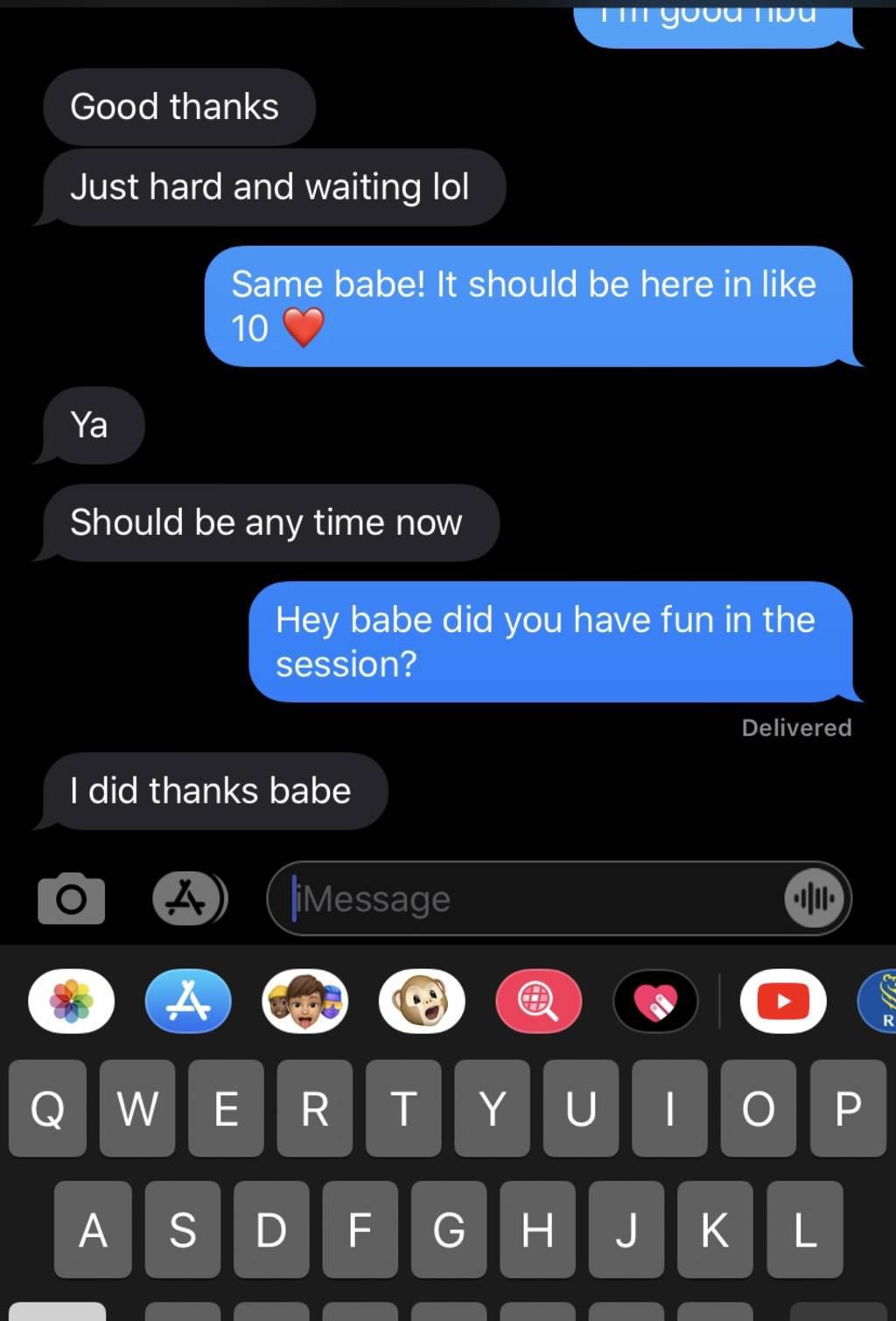
Task: Record an audio message
Action: (x=814, y=898)
